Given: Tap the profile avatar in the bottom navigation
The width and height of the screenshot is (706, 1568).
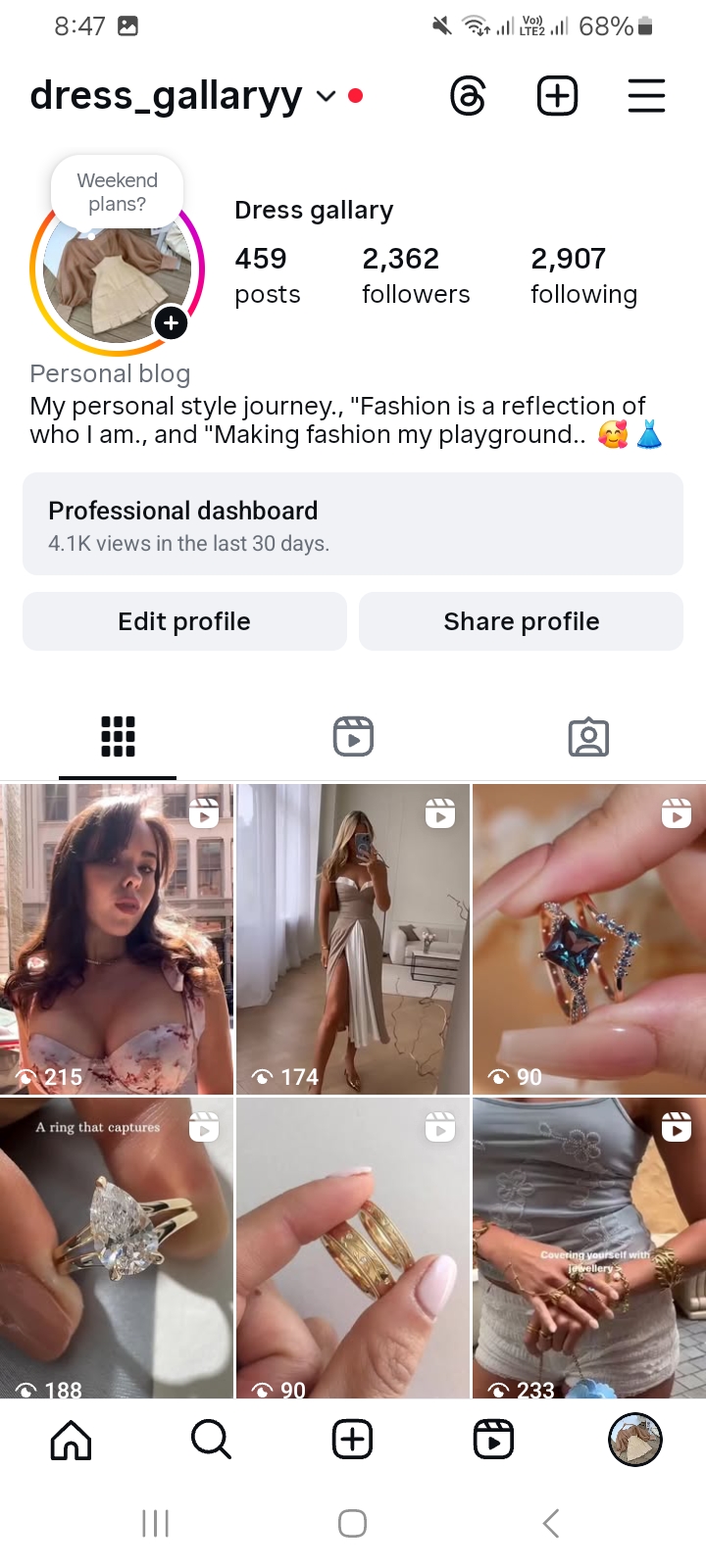Looking at the screenshot, I should click(x=635, y=1440).
